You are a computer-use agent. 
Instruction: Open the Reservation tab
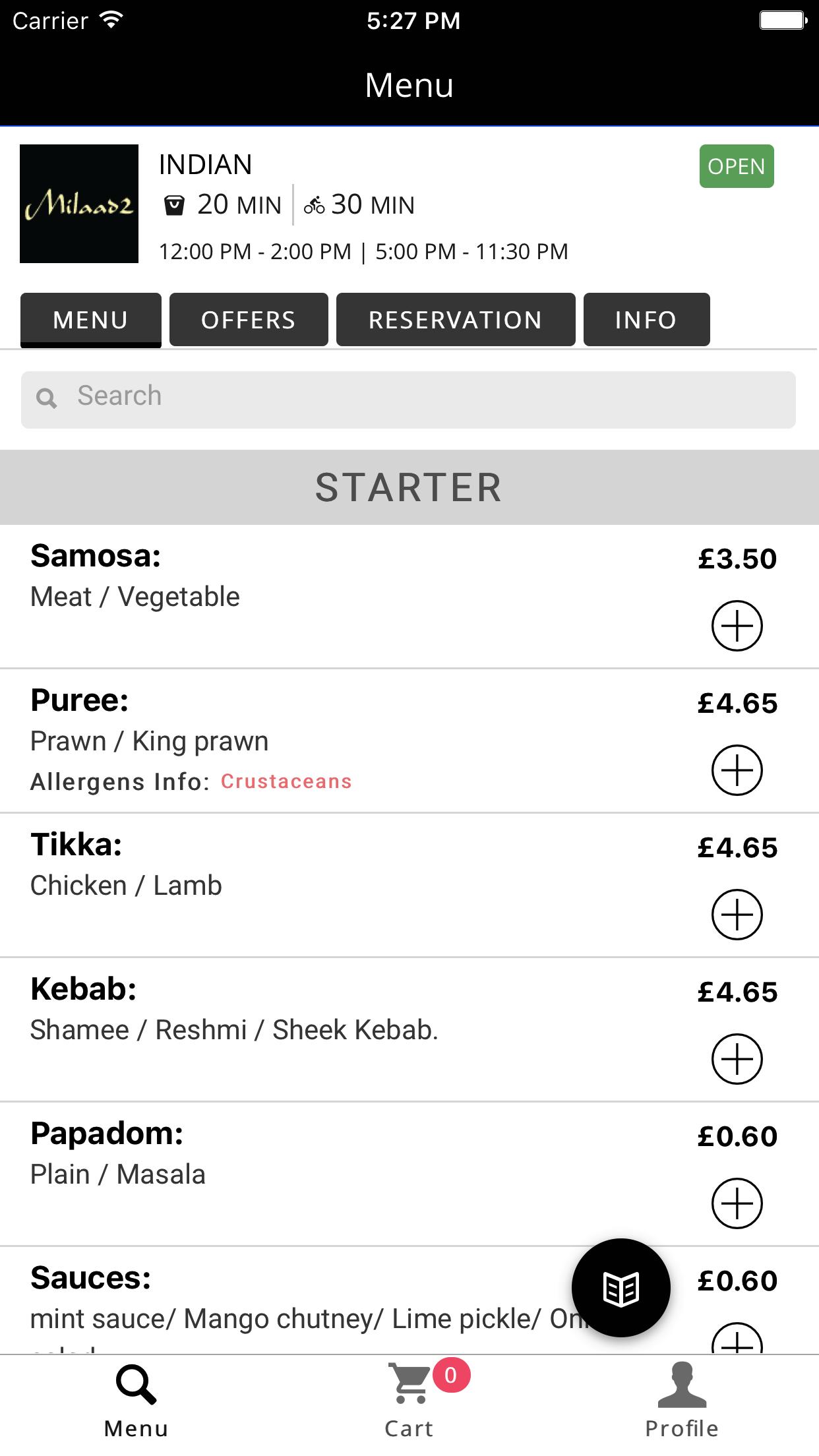pyautogui.click(x=455, y=320)
